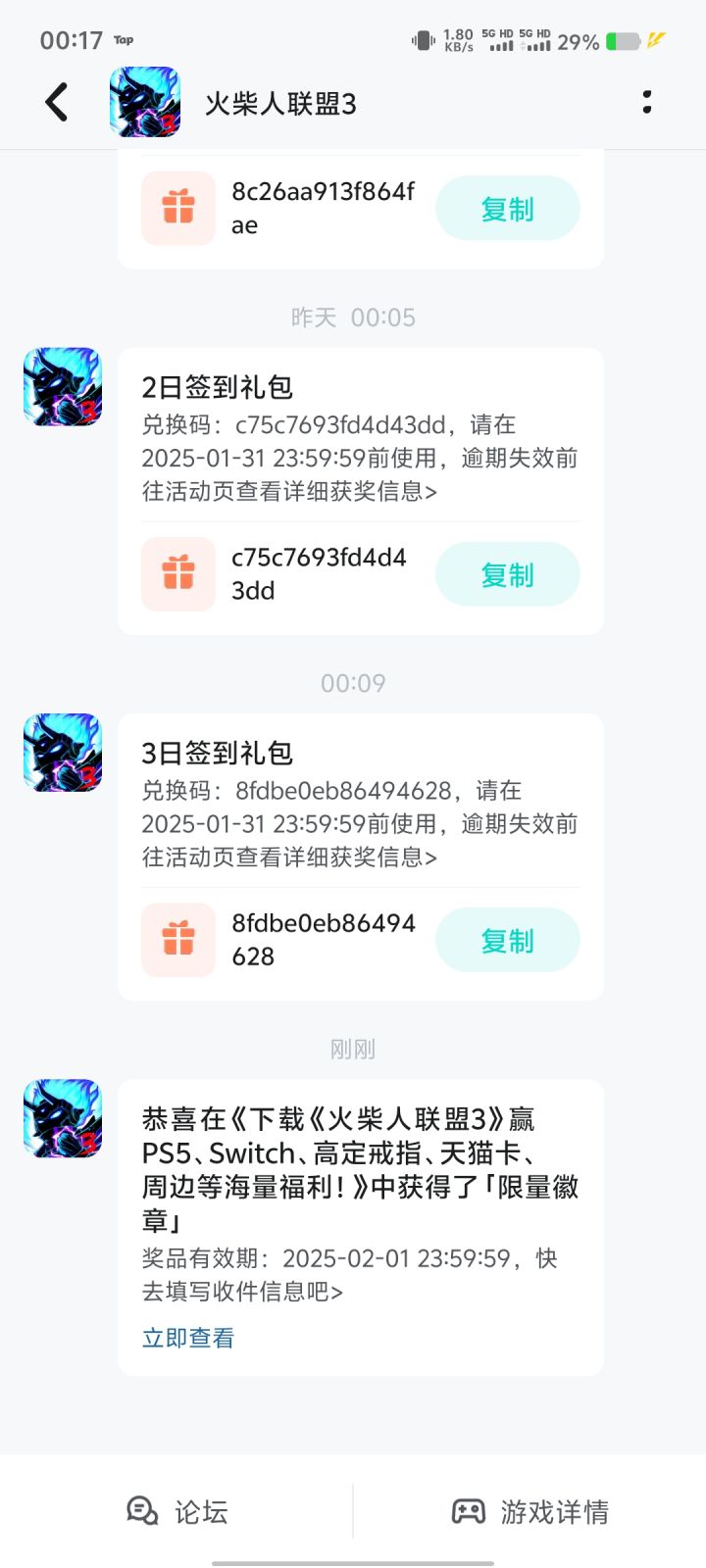Go to the 论坛 forum
Screen dimensions: 706x1568
(x=177, y=1511)
